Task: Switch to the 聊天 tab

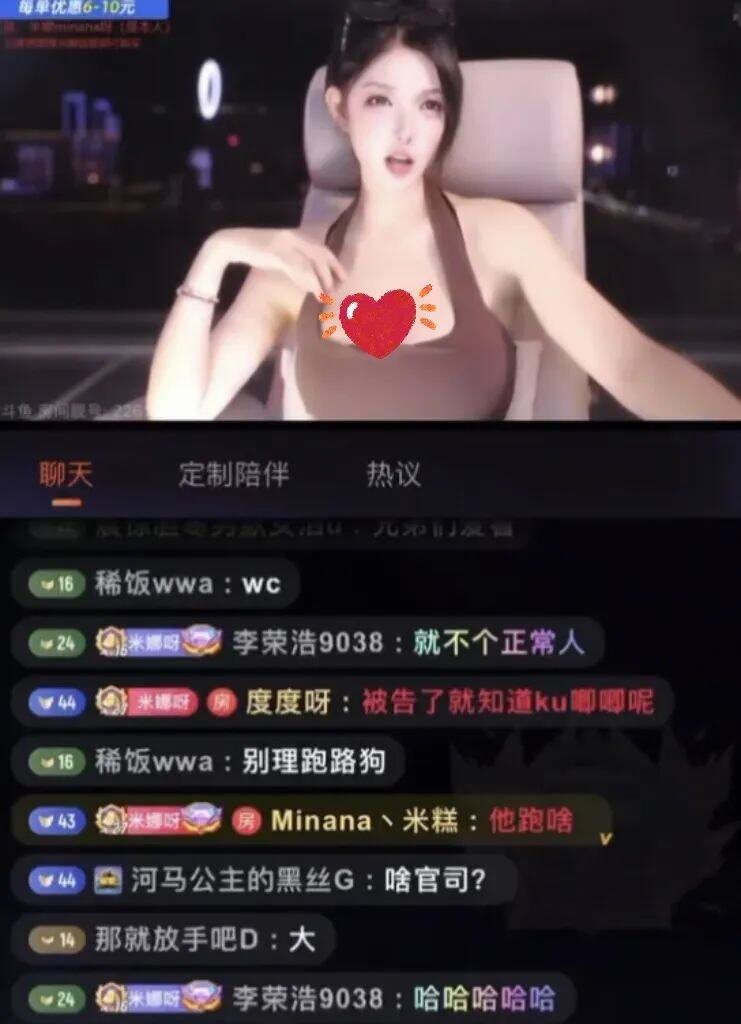Action: click(66, 474)
